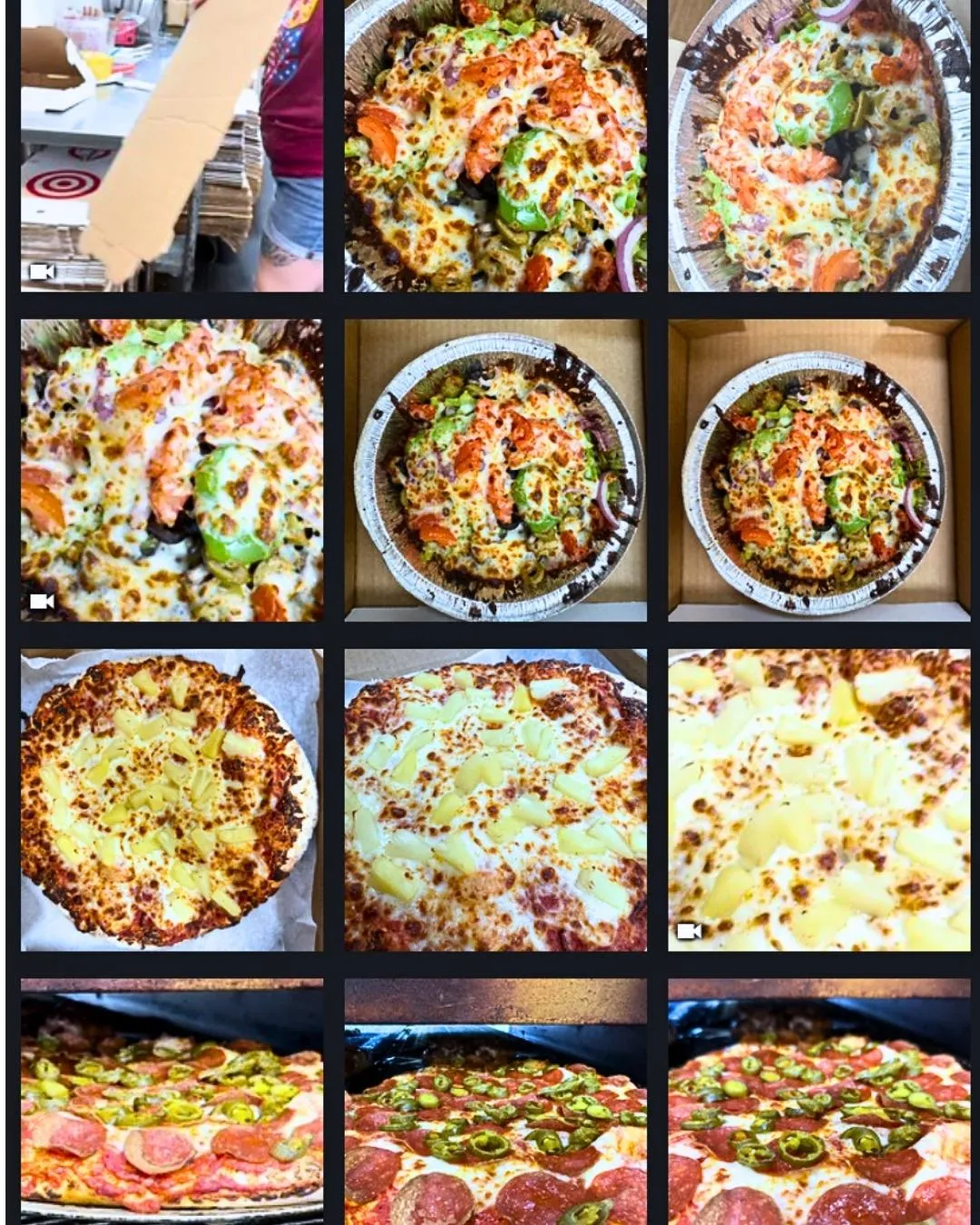This screenshot has height=1225, width=980.
Task: Open the whole pineapple pizza on parchment photo
Action: pyautogui.click(x=171, y=799)
